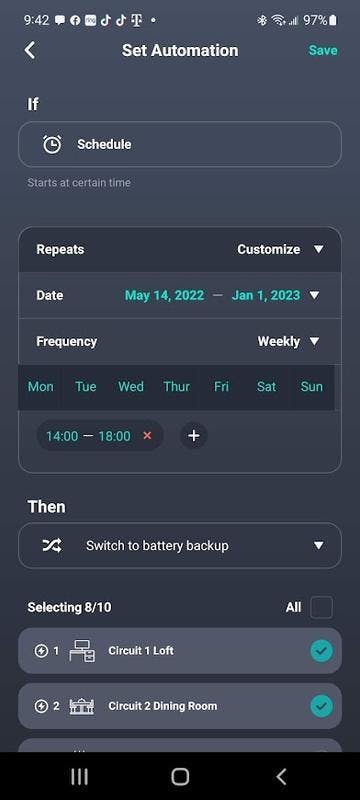Screen dimensions: 360x800
Task: Open recent apps from the navigation bar
Action: coord(80,777)
